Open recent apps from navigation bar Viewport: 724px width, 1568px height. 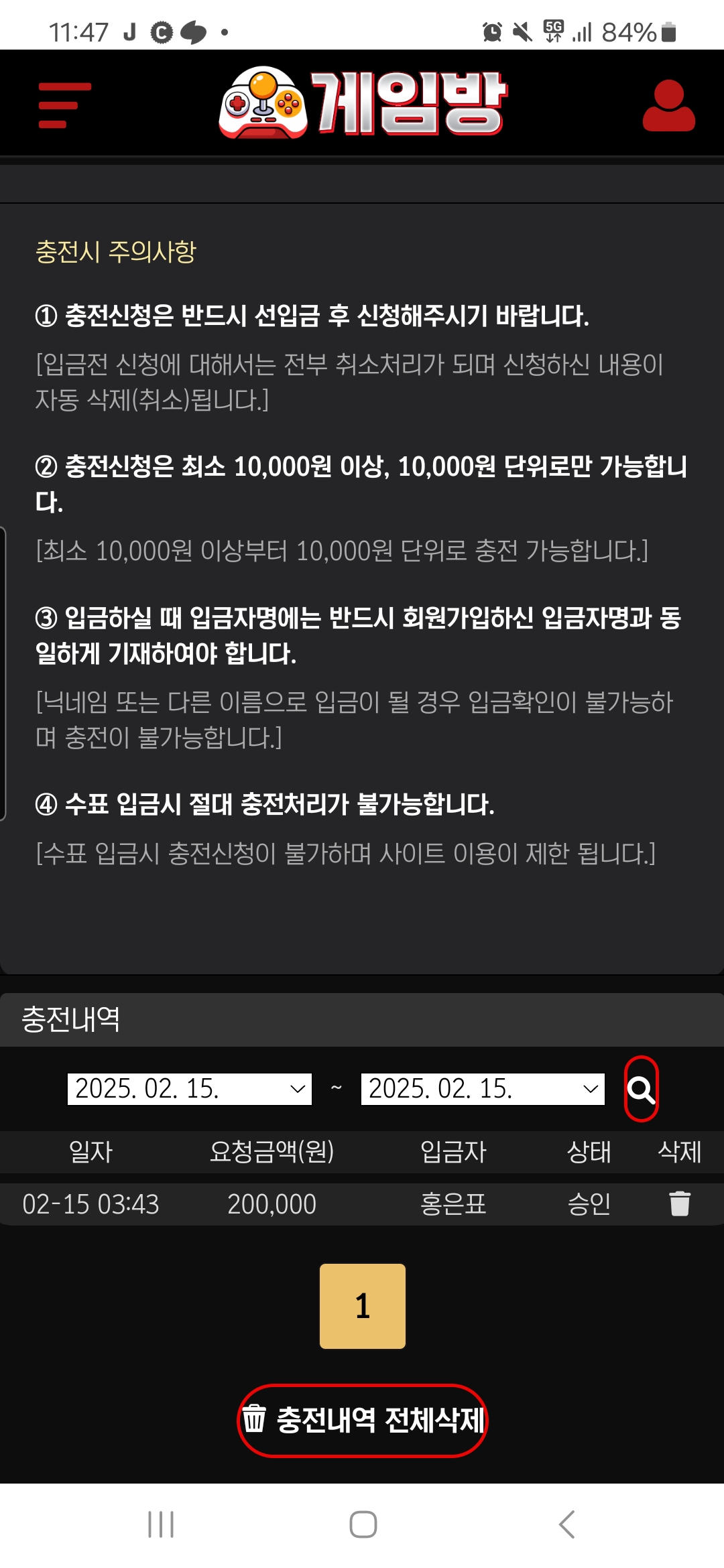[161, 1524]
